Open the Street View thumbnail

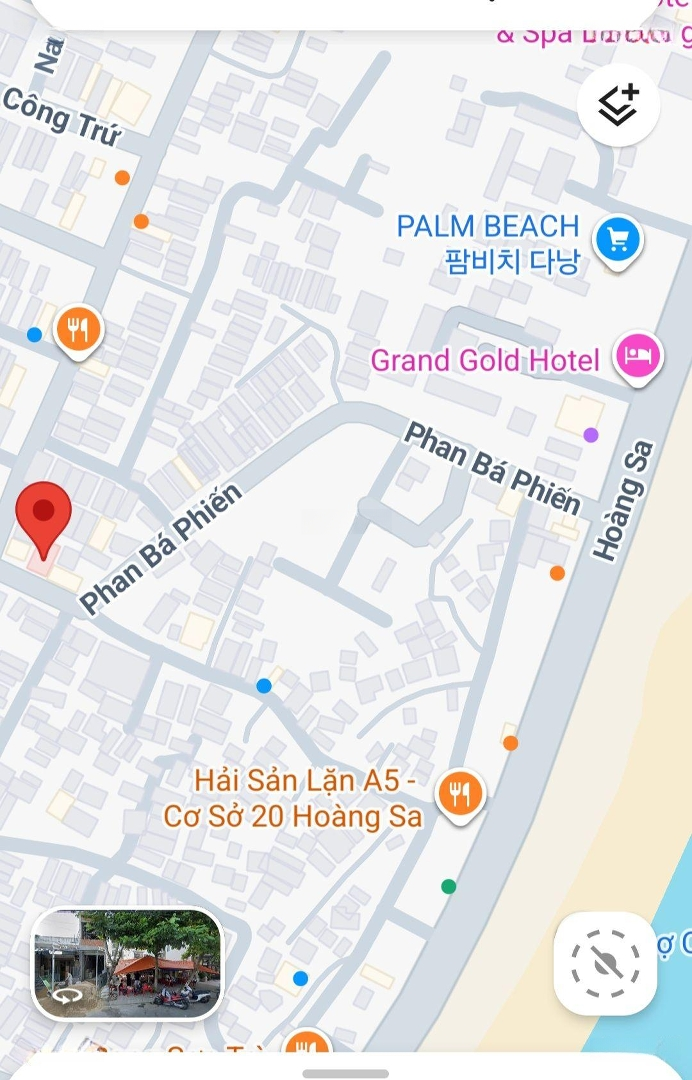click(x=127, y=963)
